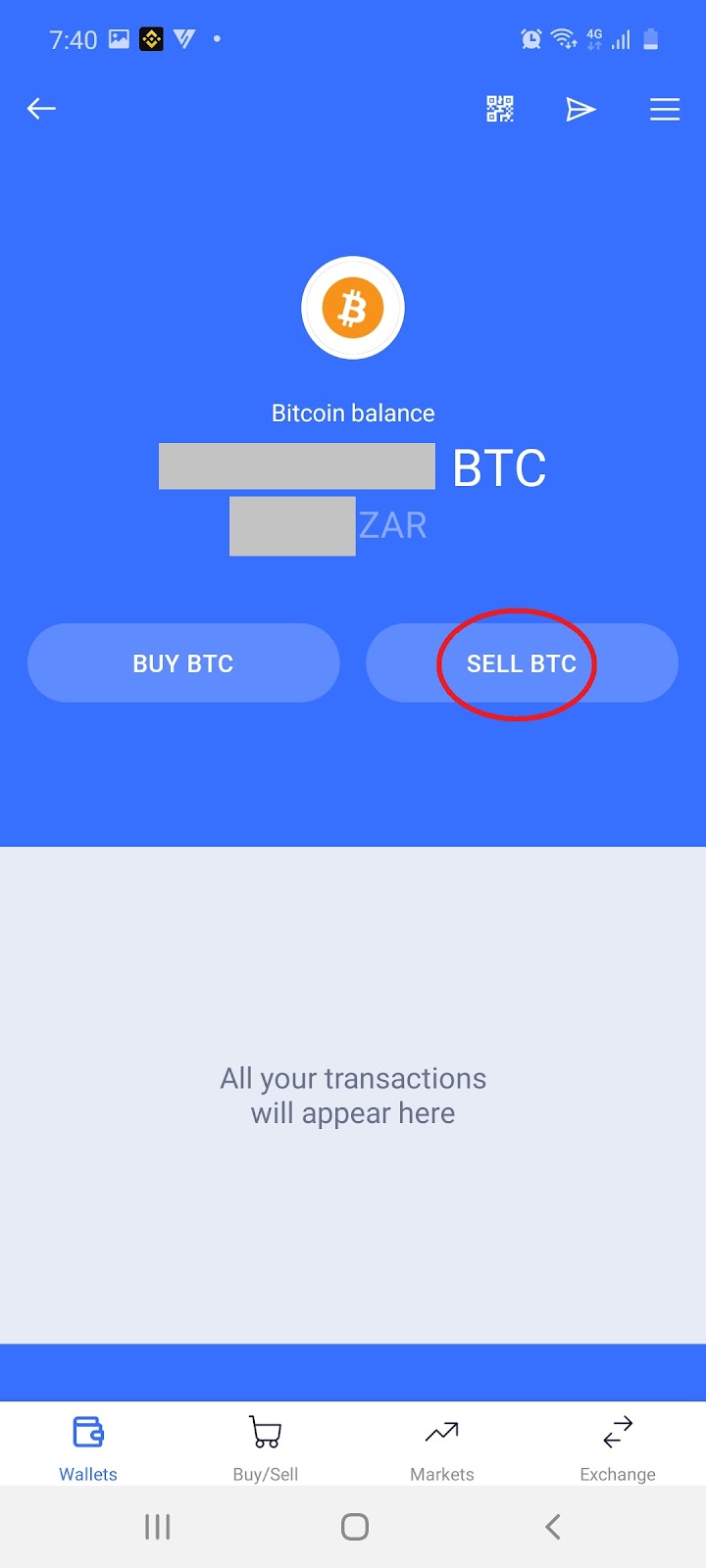Screen dimensions: 706x1568
Task: Open the QR code scanner
Action: pyautogui.click(x=500, y=109)
